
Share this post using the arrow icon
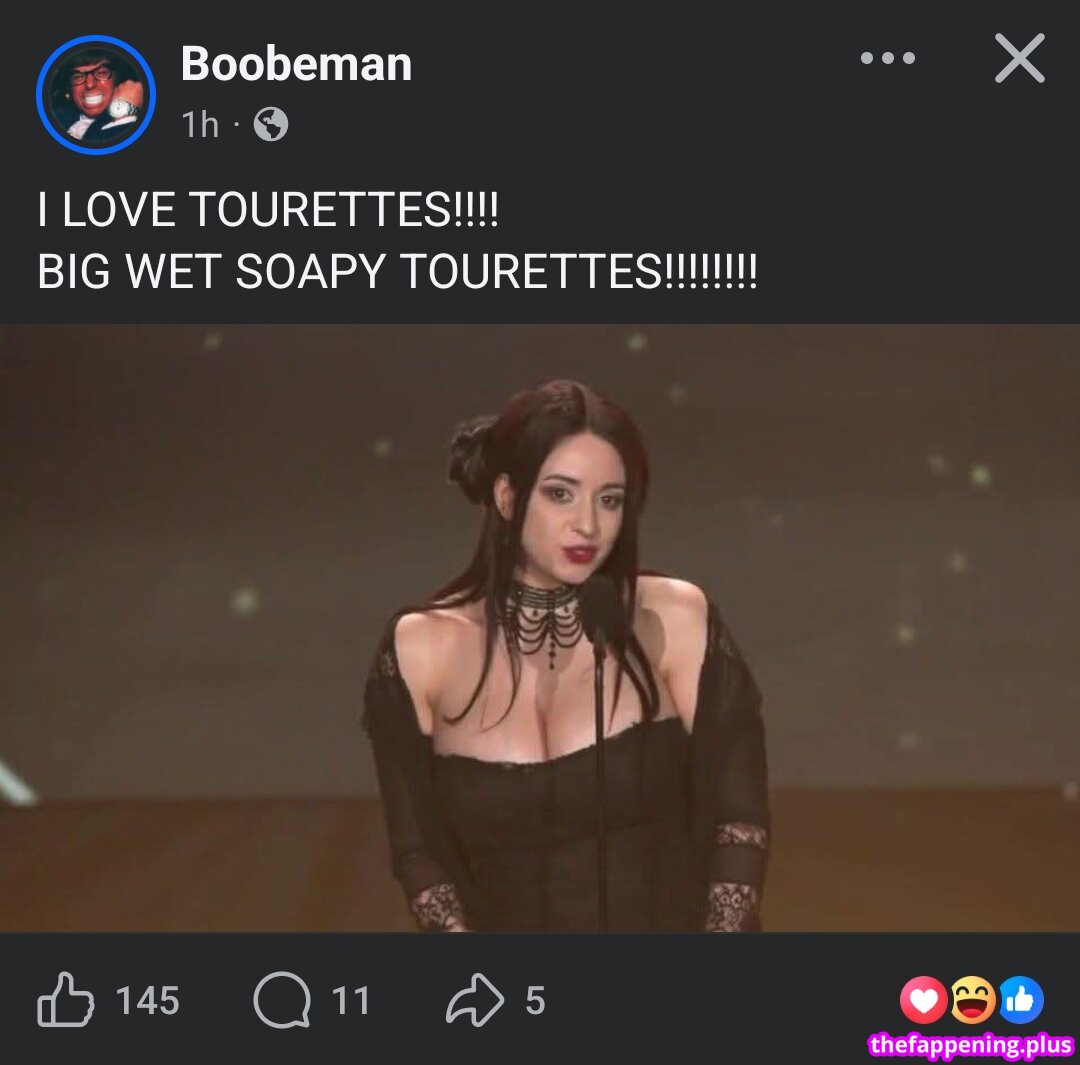(475, 1000)
